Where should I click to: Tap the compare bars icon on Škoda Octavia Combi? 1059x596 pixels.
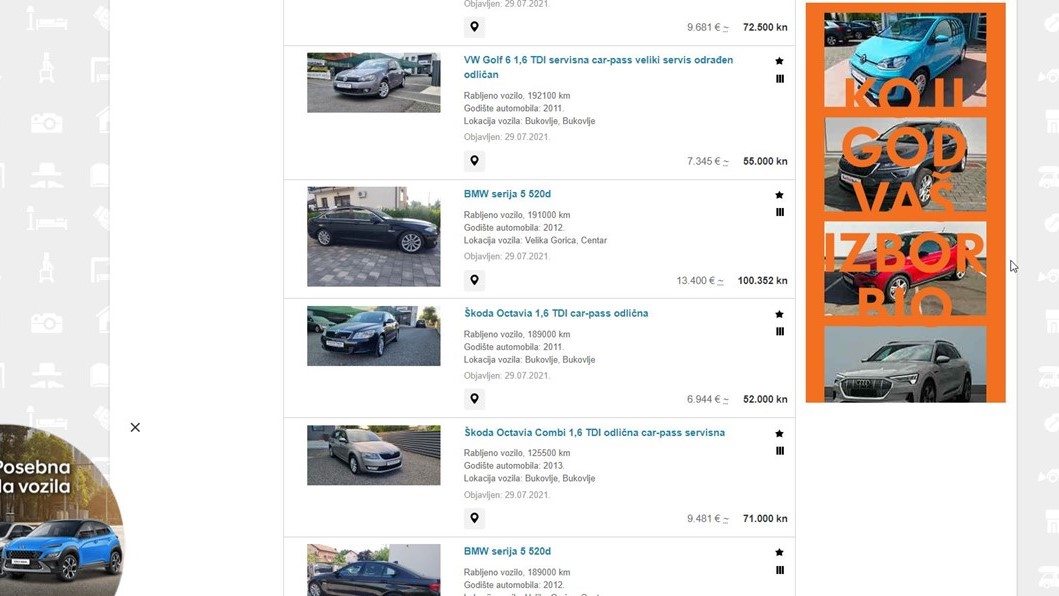tap(780, 451)
